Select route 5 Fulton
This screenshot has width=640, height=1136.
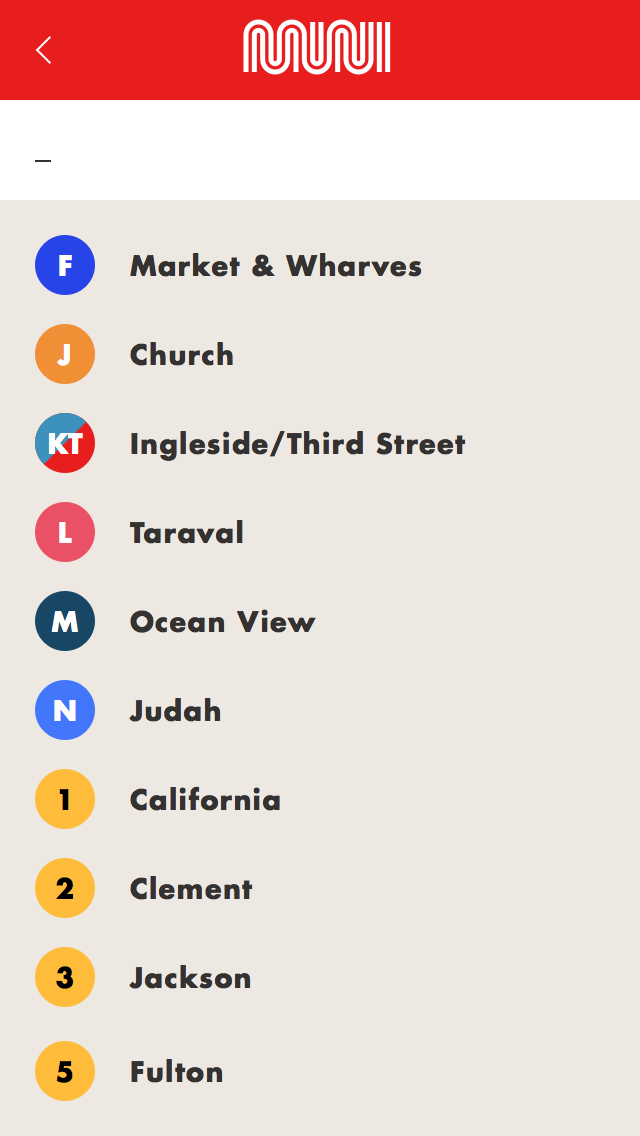pyautogui.click(x=320, y=1072)
